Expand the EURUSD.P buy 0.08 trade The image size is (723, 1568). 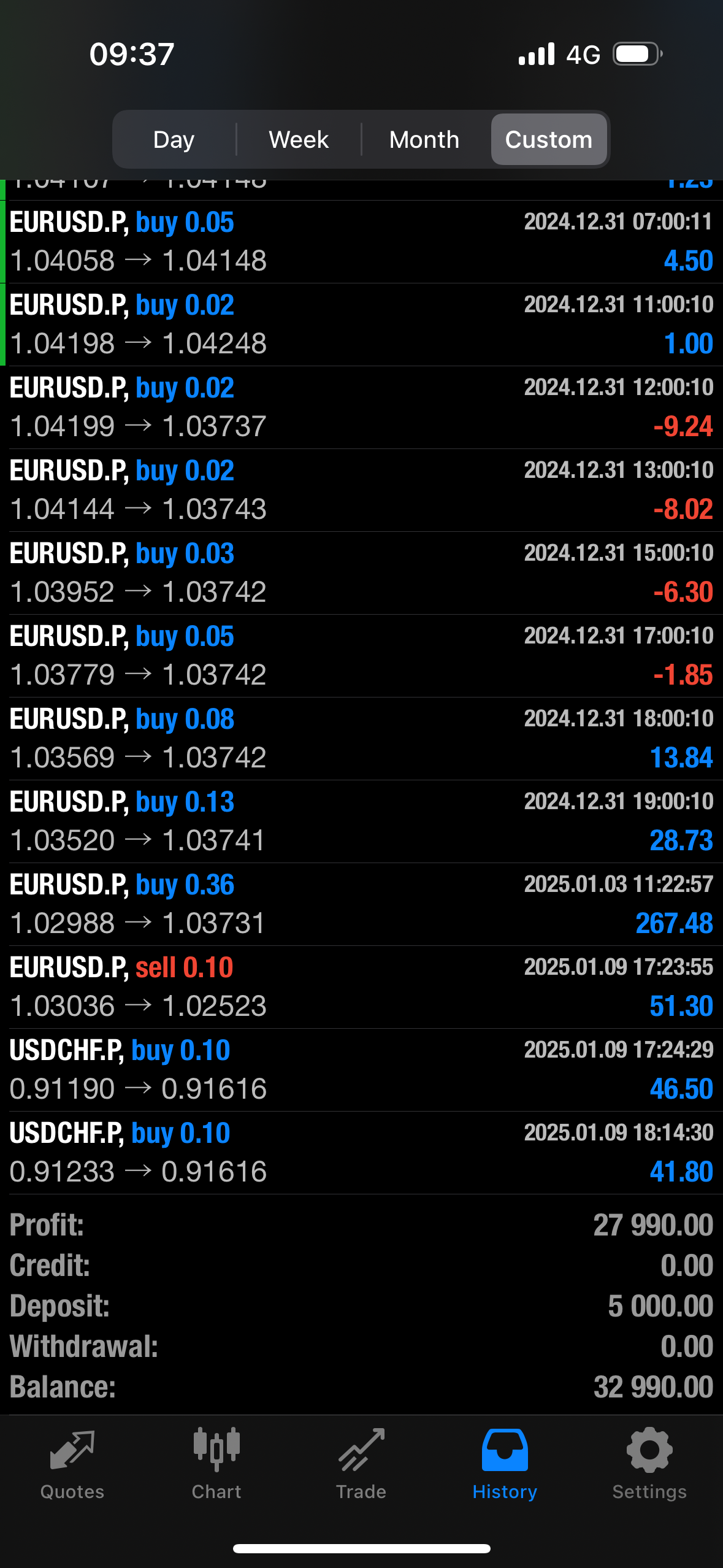pyautogui.click(x=361, y=739)
